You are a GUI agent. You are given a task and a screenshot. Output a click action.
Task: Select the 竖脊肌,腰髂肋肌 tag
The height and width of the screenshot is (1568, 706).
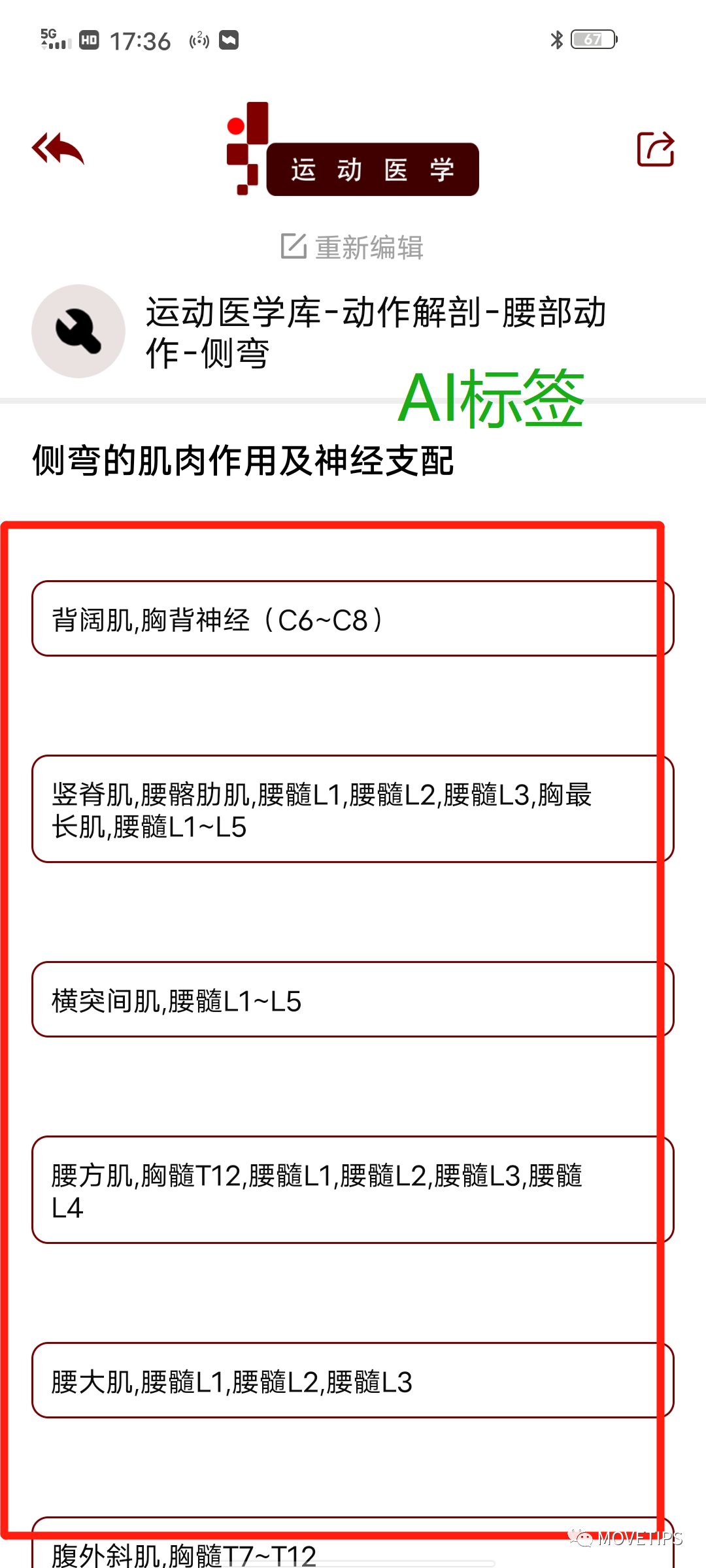[x=352, y=809]
